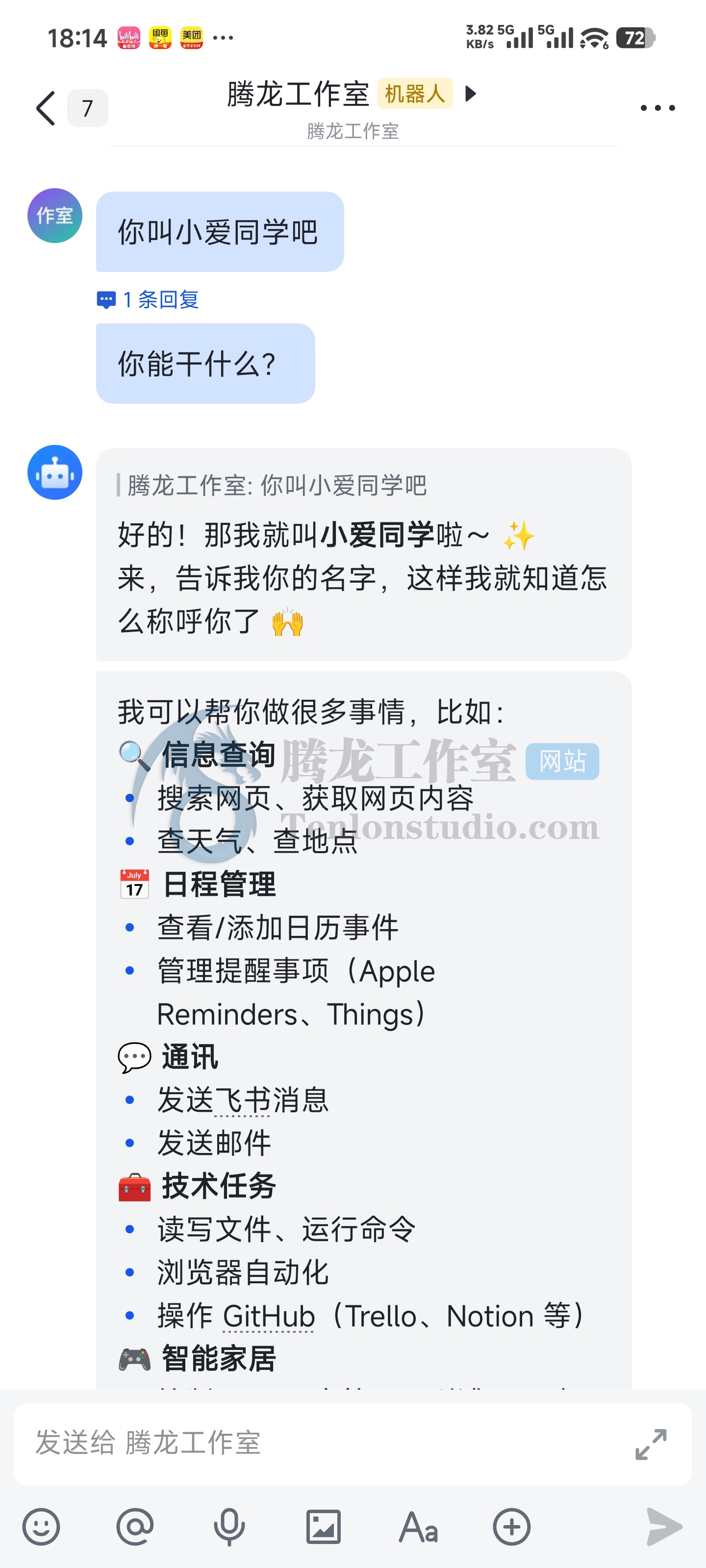The image size is (706, 1568).
Task: Mention someone with the @ icon
Action: [135, 1527]
